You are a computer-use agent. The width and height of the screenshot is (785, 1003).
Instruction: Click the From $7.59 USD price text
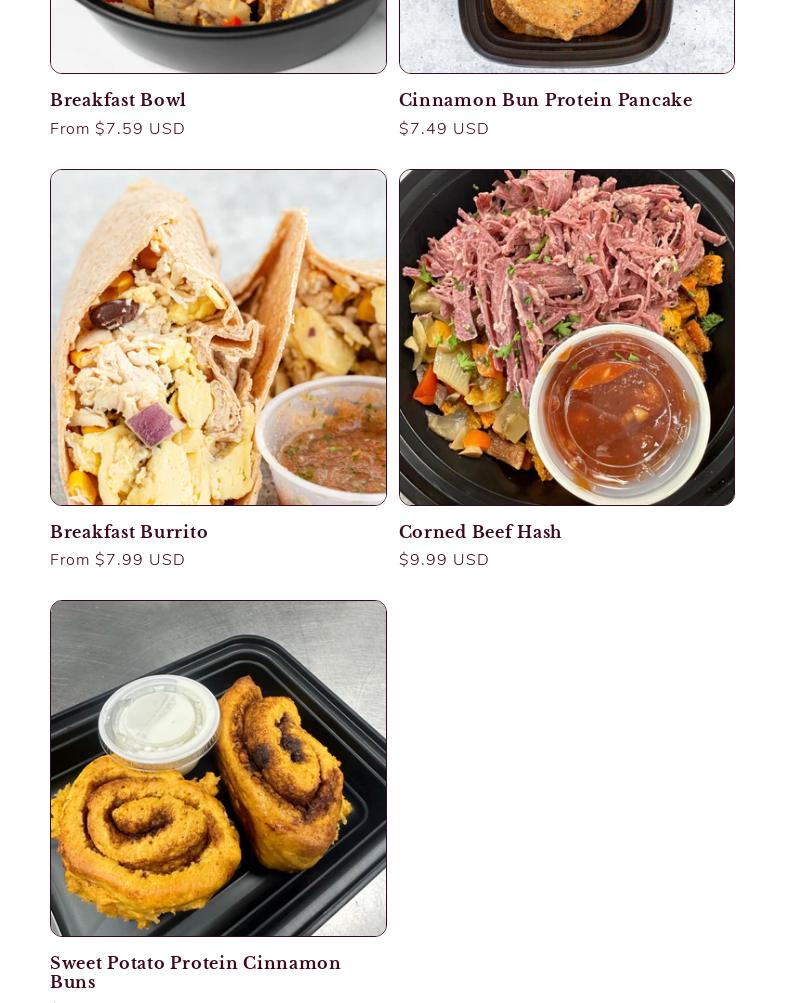[x=117, y=129]
